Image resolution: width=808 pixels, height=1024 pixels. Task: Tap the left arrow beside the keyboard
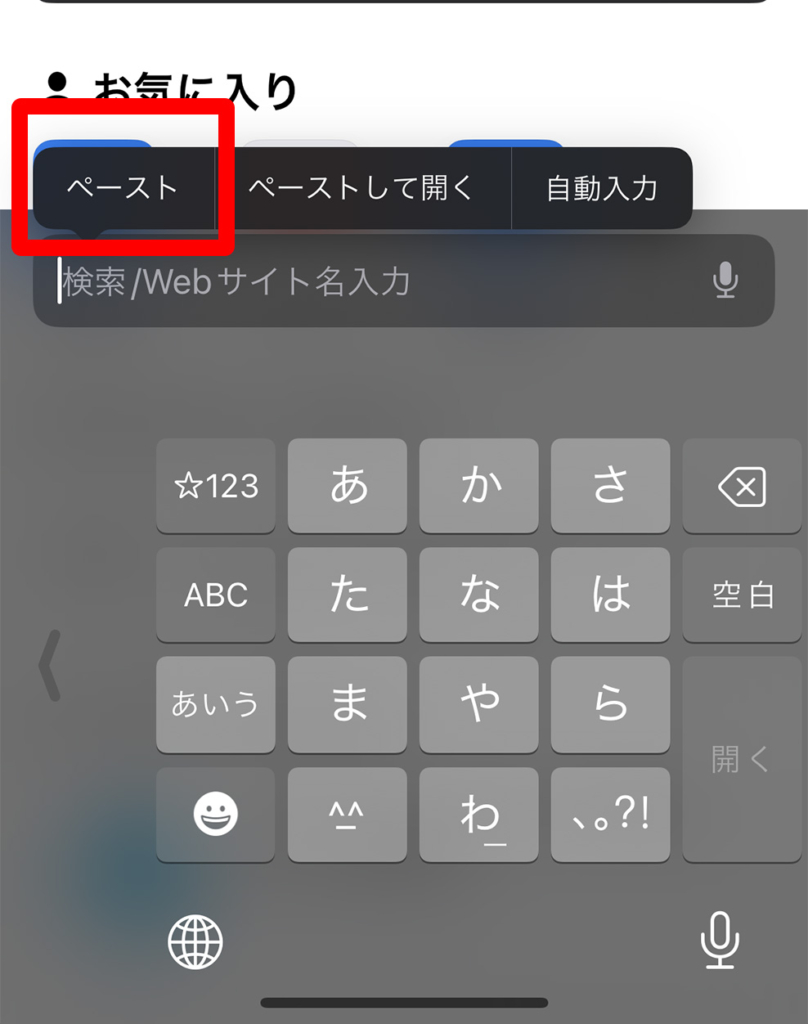[51, 665]
